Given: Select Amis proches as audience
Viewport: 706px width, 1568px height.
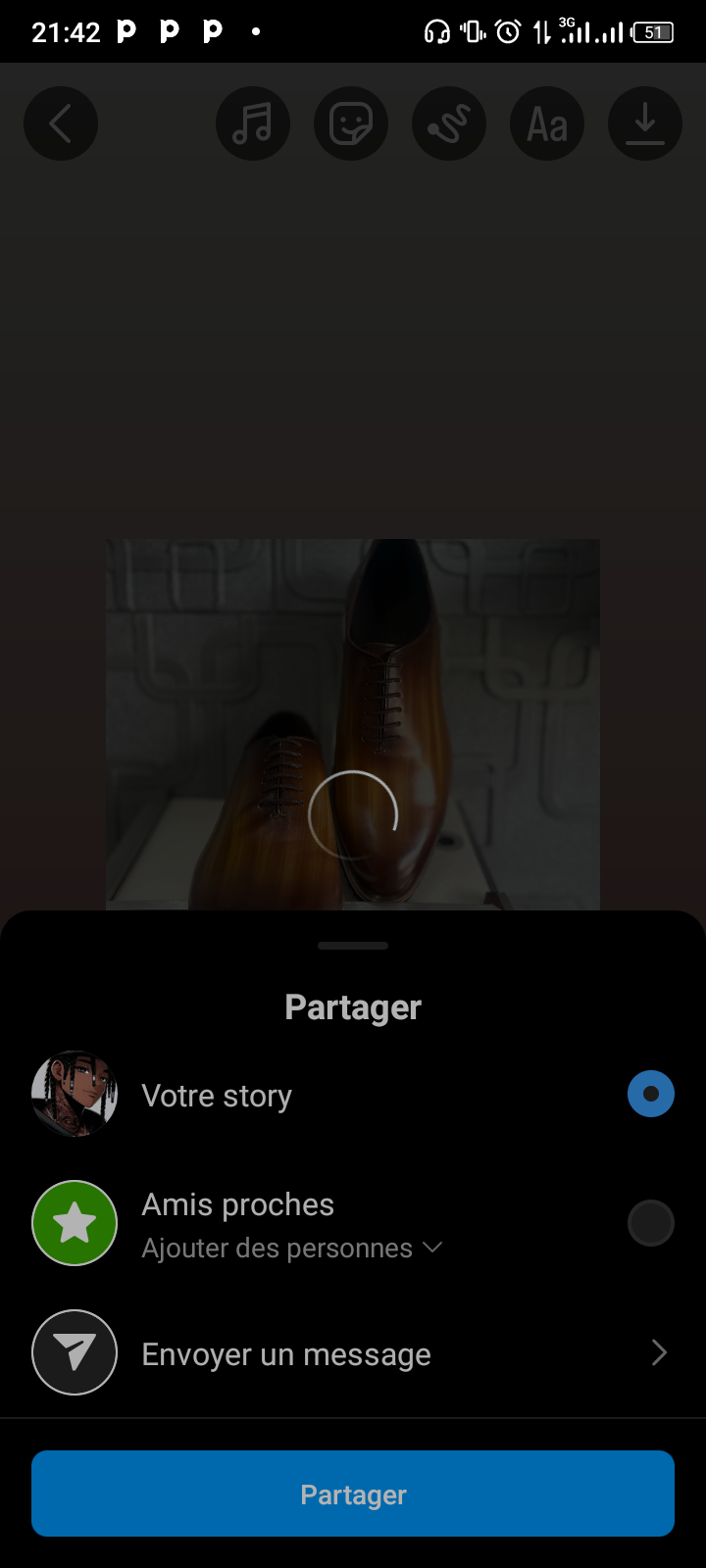Looking at the screenshot, I should tap(650, 1223).
